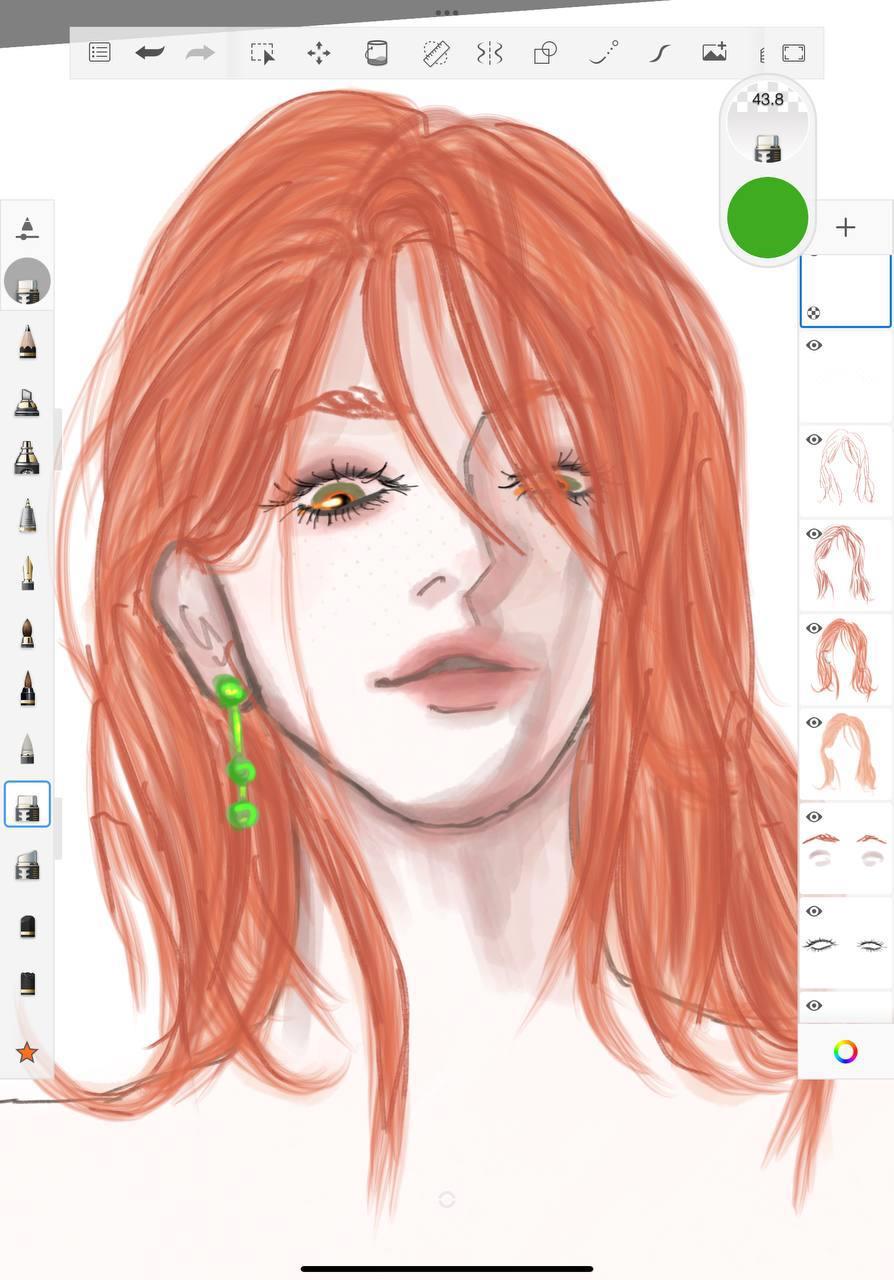Enable the symmetry tool
894x1280 pixels.
(x=489, y=53)
